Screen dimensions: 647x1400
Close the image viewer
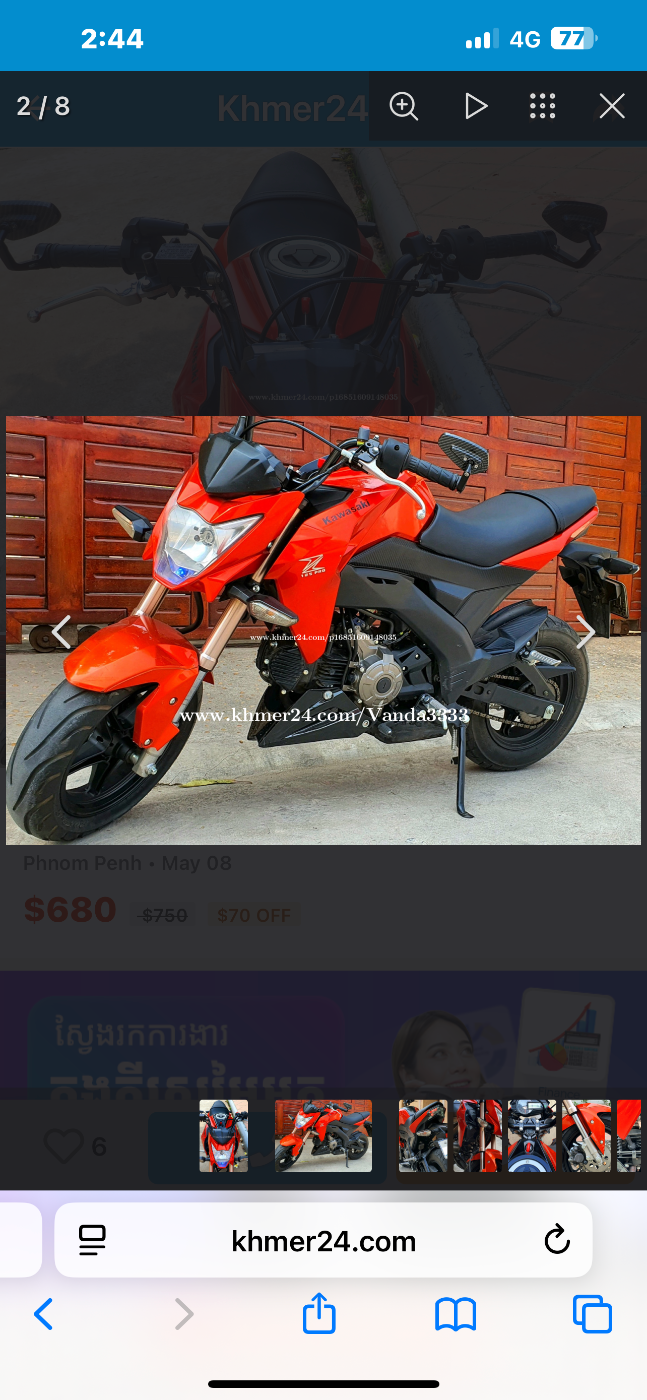[x=612, y=106]
